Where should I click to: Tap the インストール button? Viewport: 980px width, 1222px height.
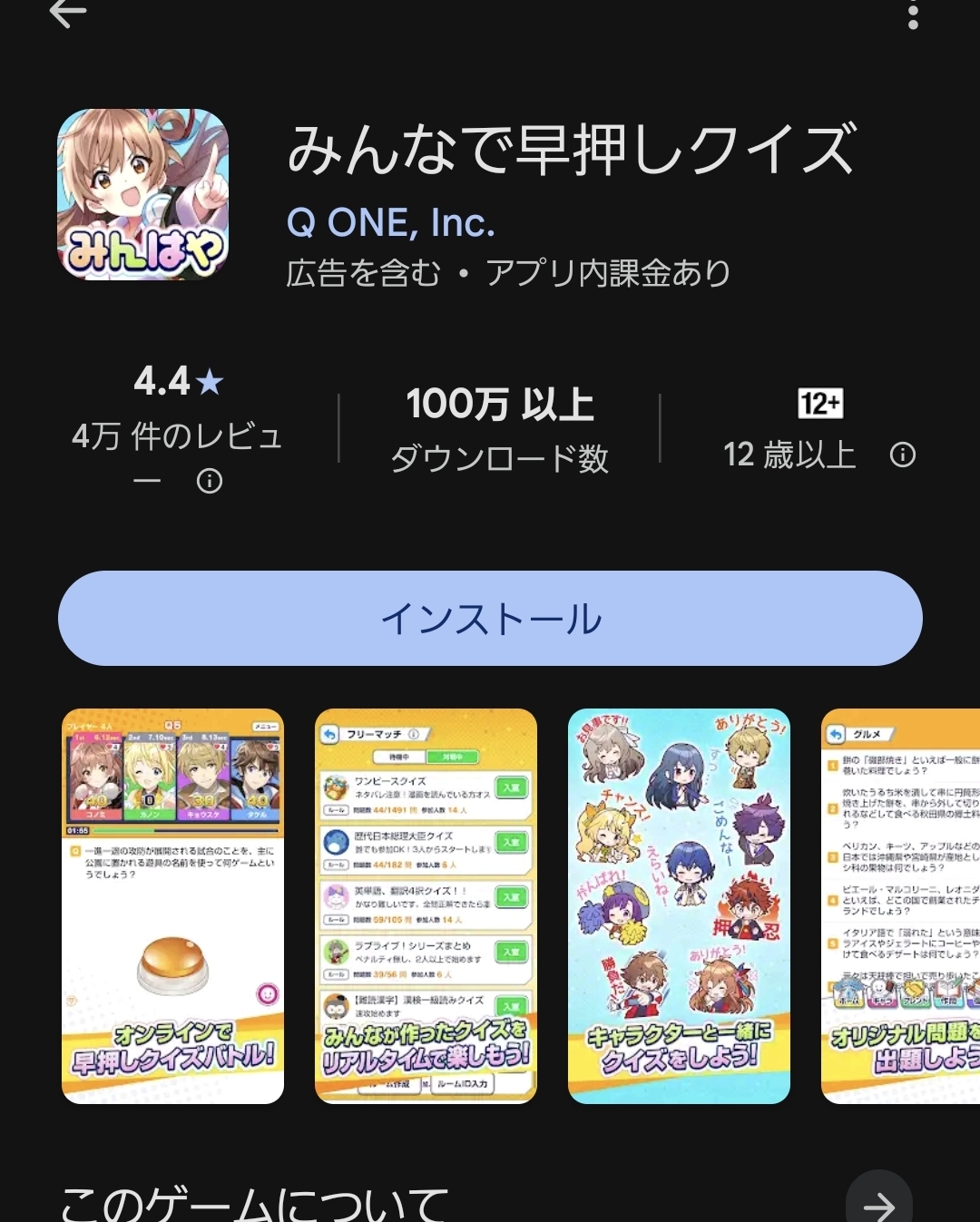point(490,619)
